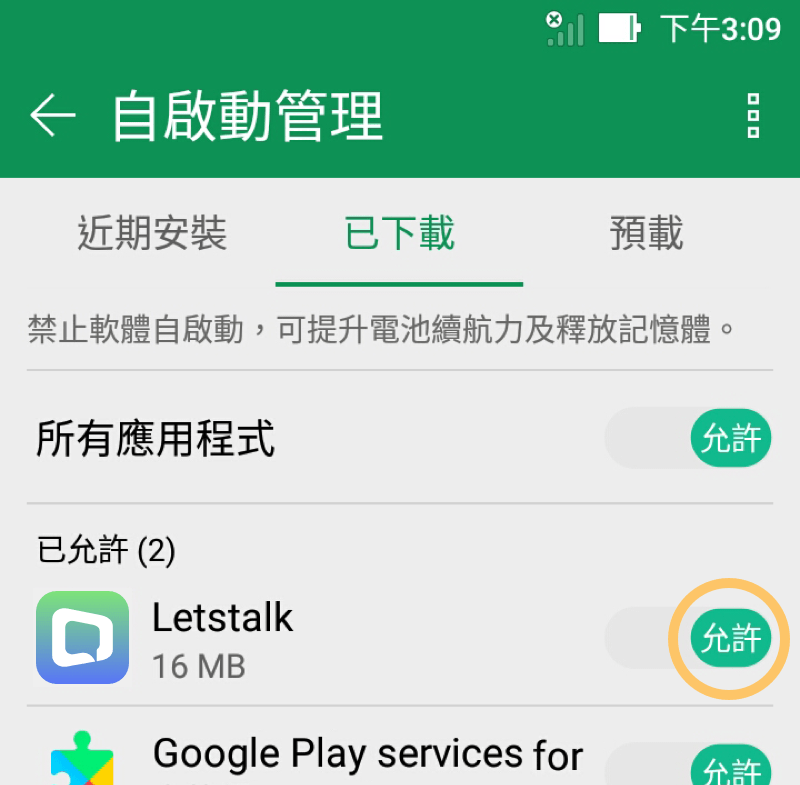Select the 已下載 tab
Image resolution: width=800 pixels, height=785 pixels.
click(x=399, y=234)
